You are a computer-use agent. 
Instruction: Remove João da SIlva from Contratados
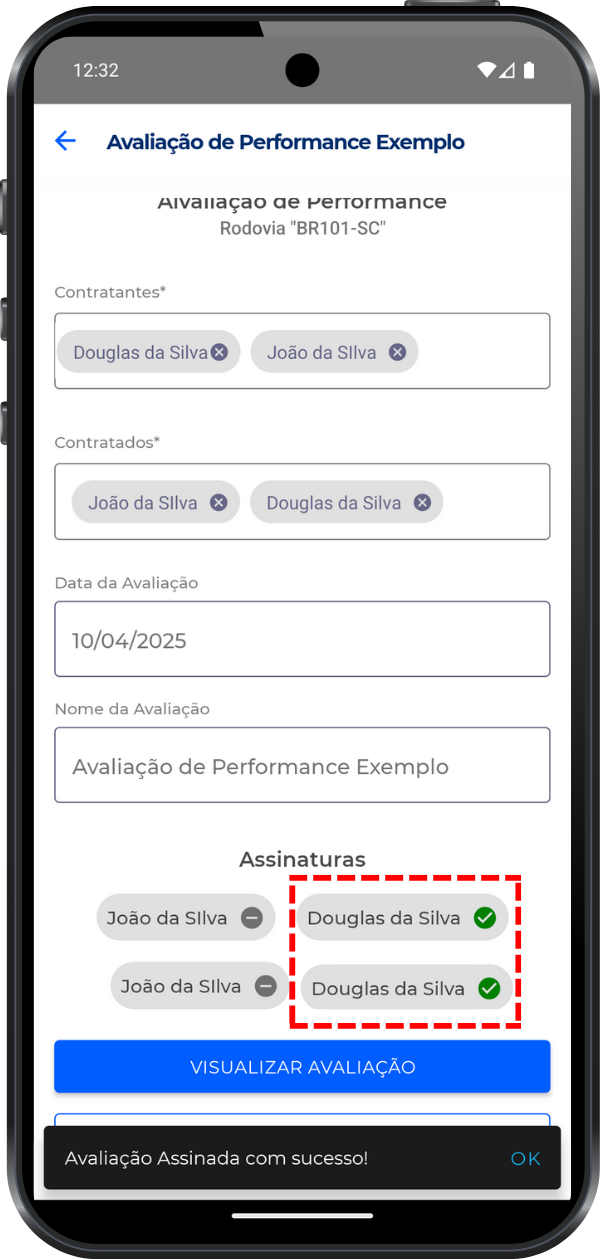(x=218, y=503)
